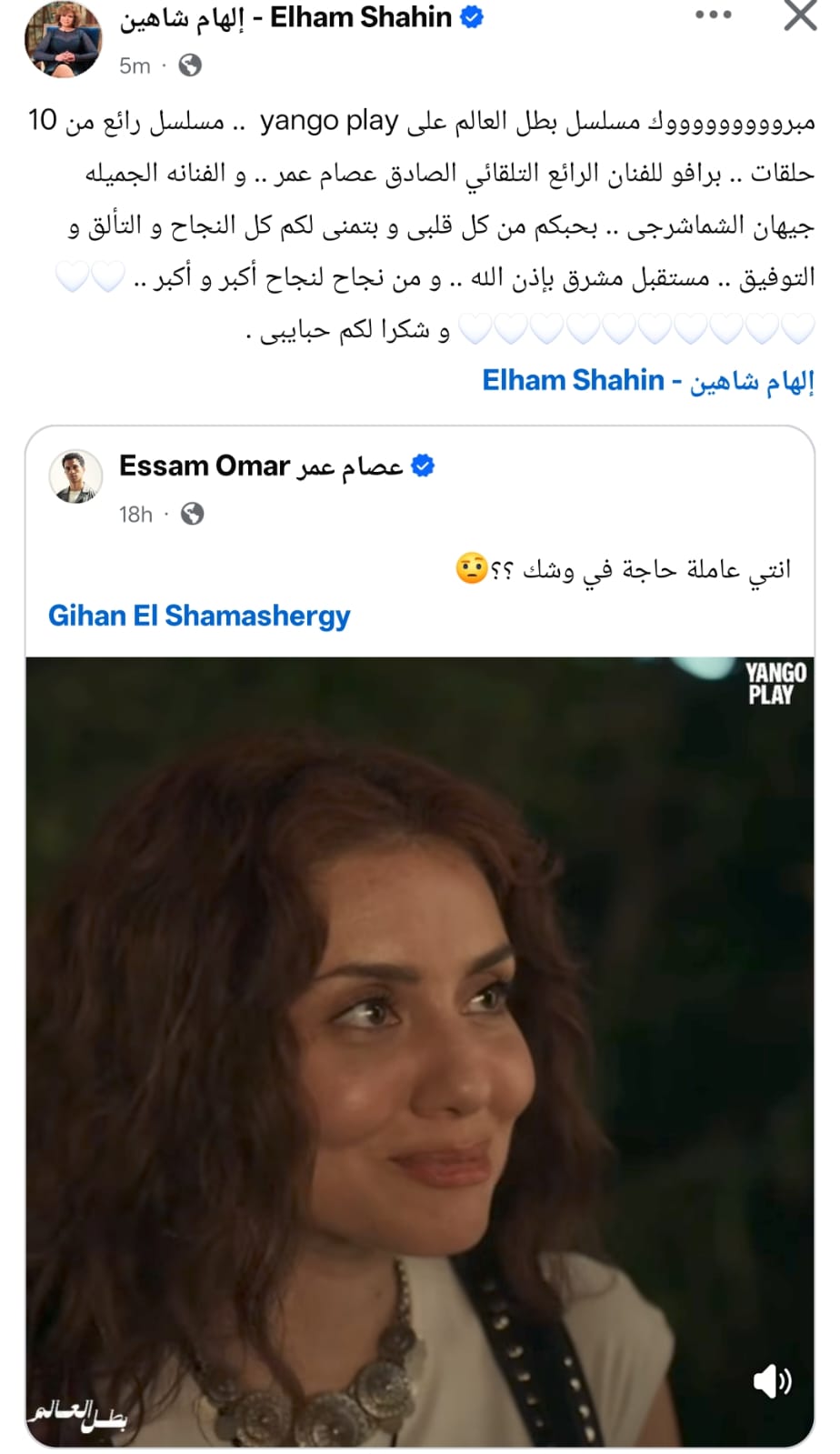The width and height of the screenshot is (840, 1454).
Task: Open Gihan El Shamashergy tagged profile
Action: tap(199, 616)
